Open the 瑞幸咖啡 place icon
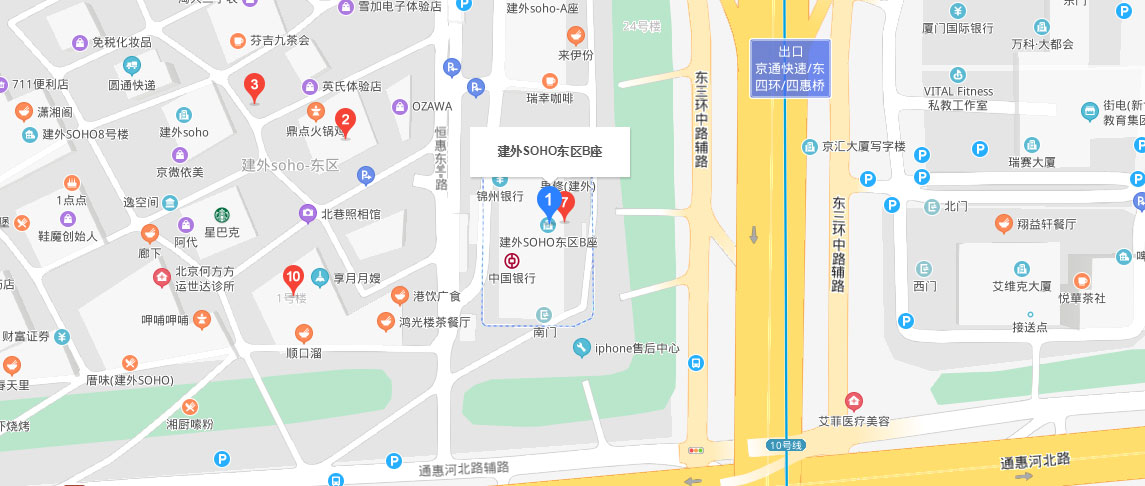 click(549, 81)
